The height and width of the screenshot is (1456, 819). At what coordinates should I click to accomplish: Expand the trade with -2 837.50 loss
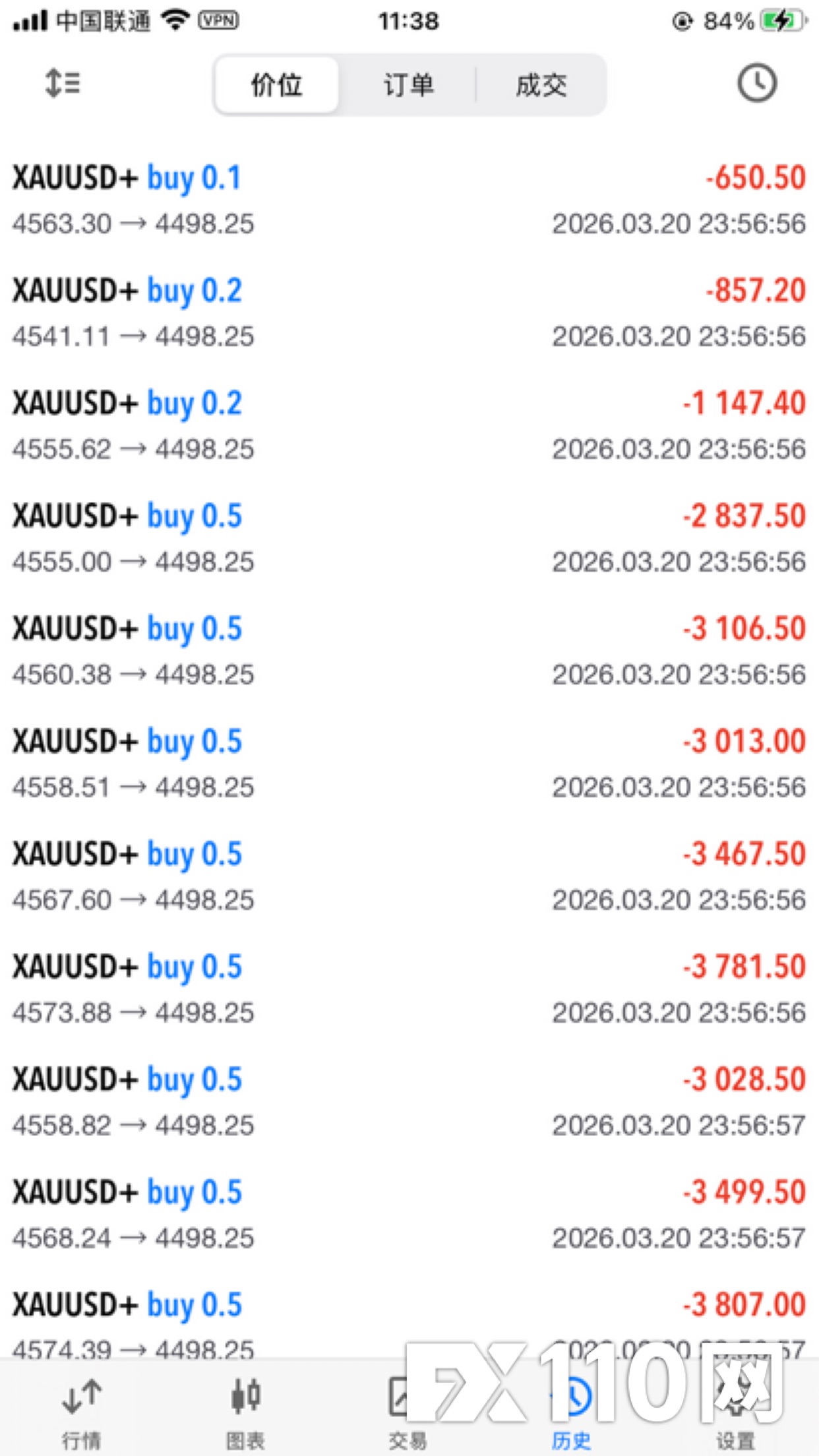(409, 538)
